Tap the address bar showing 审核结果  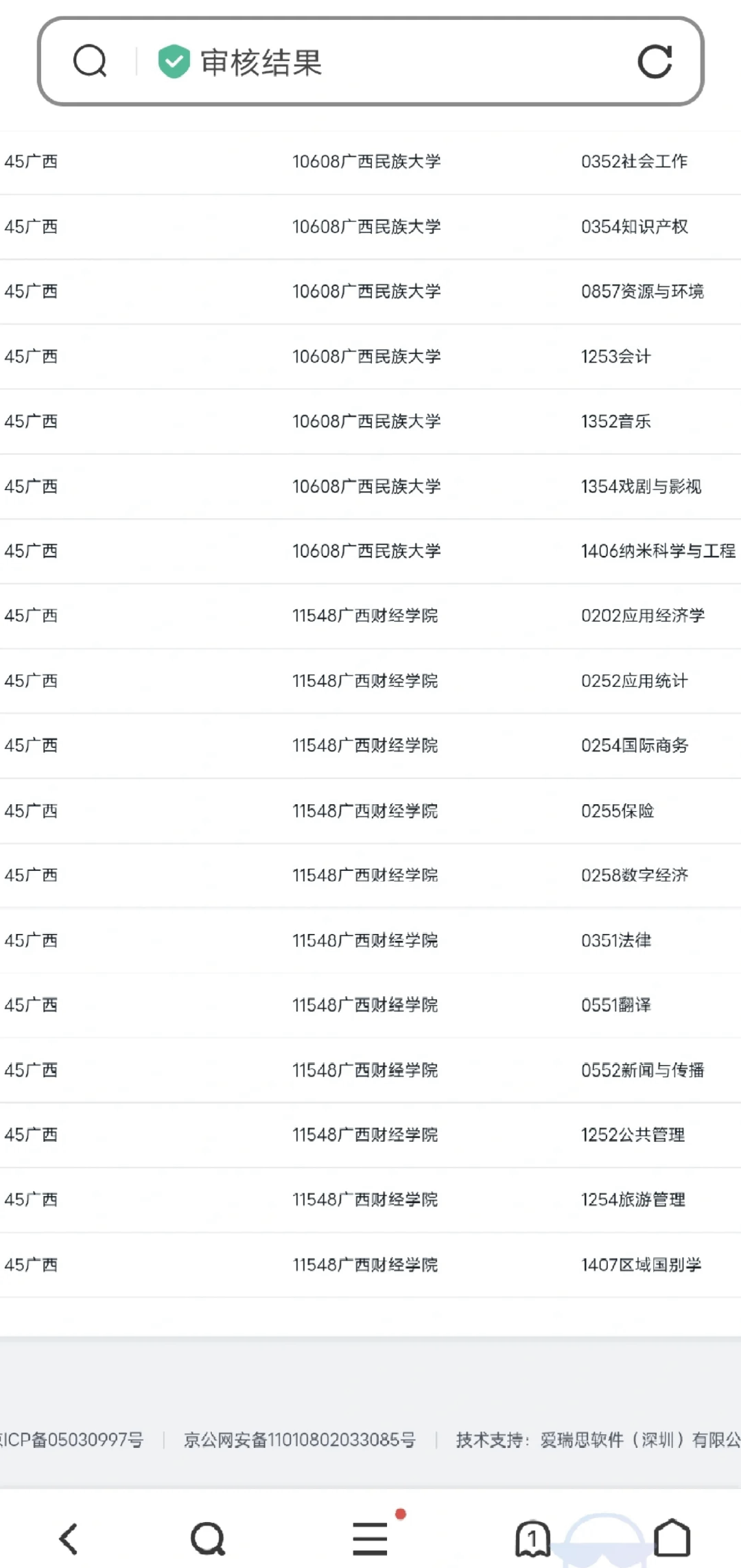pos(370,62)
